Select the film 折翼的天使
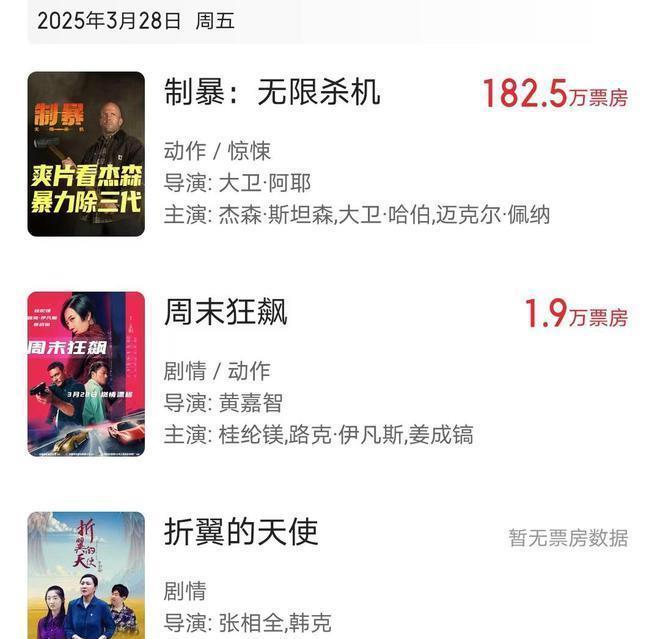This screenshot has width=660, height=639. [x=240, y=533]
